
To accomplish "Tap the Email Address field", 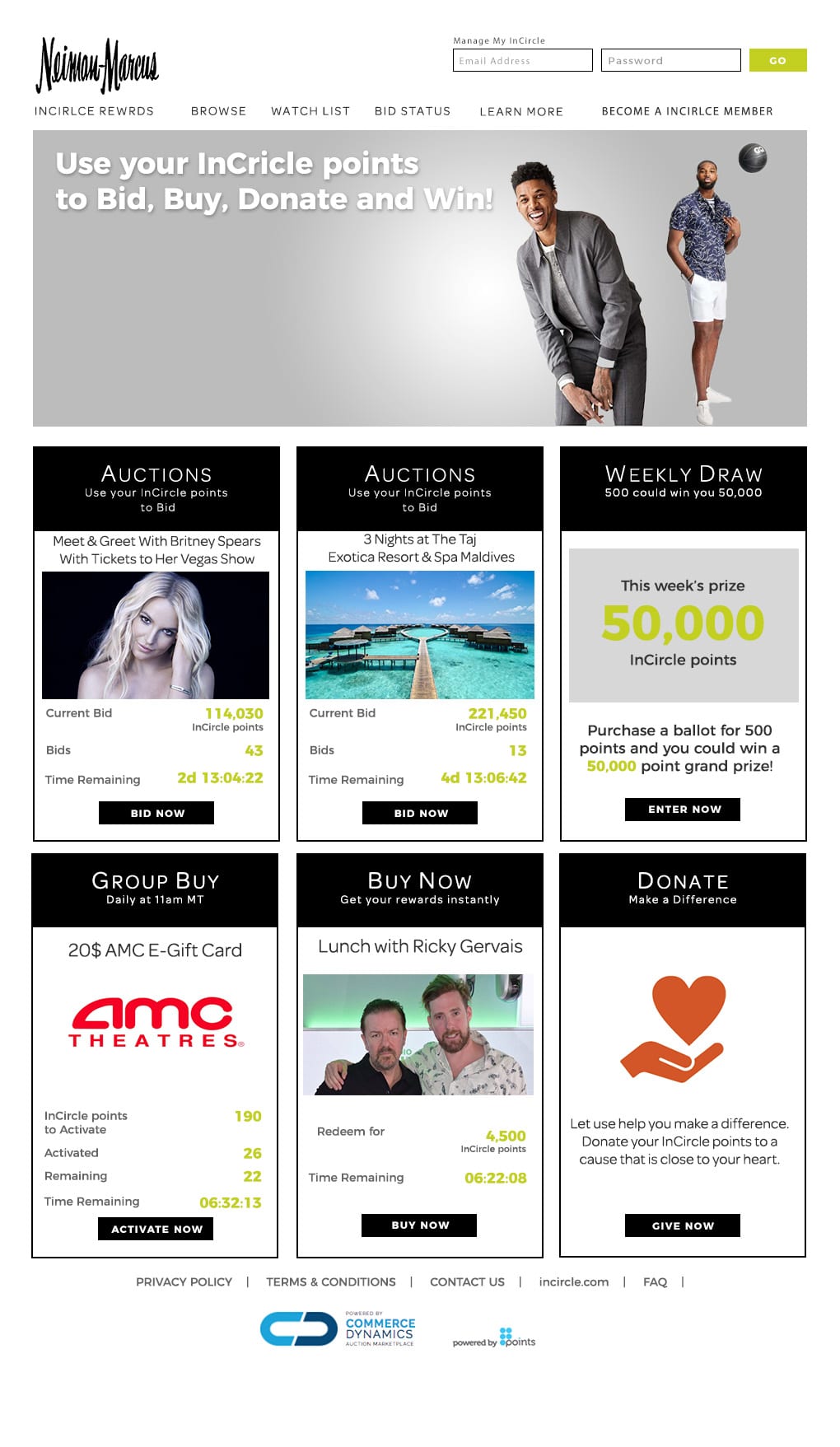I will point(522,60).
